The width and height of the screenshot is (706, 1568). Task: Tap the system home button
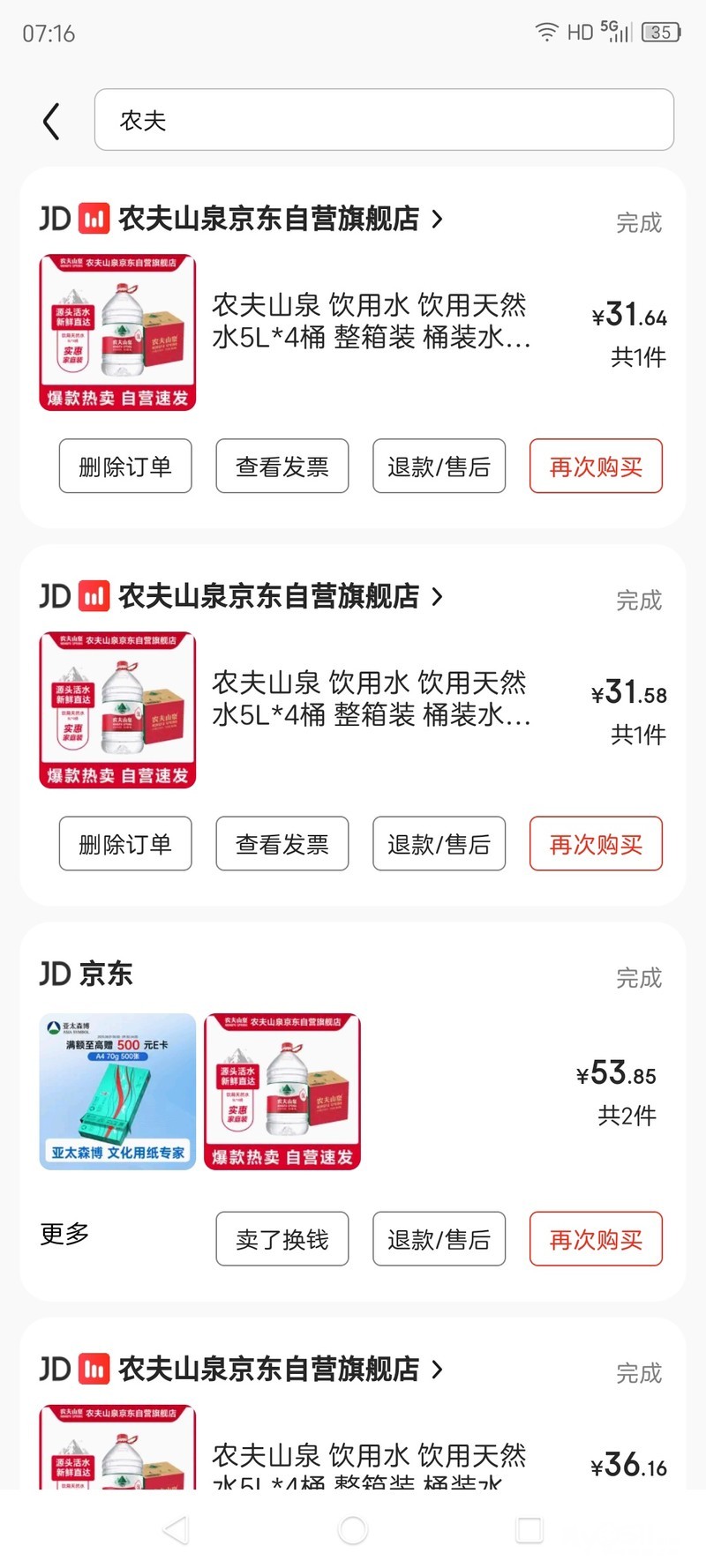click(353, 1530)
